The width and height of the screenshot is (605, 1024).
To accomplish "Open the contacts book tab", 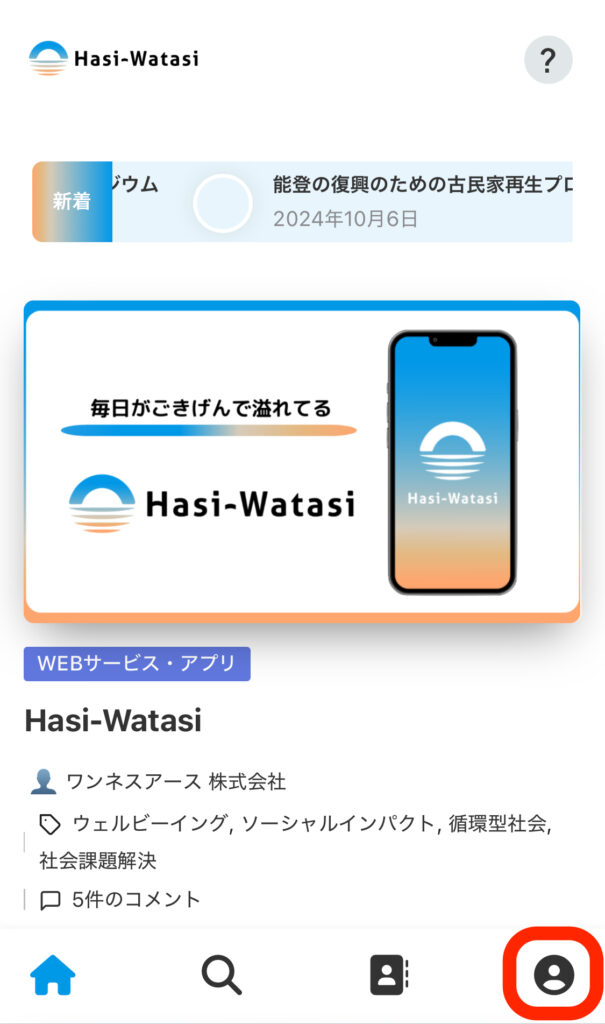I will point(389,973).
